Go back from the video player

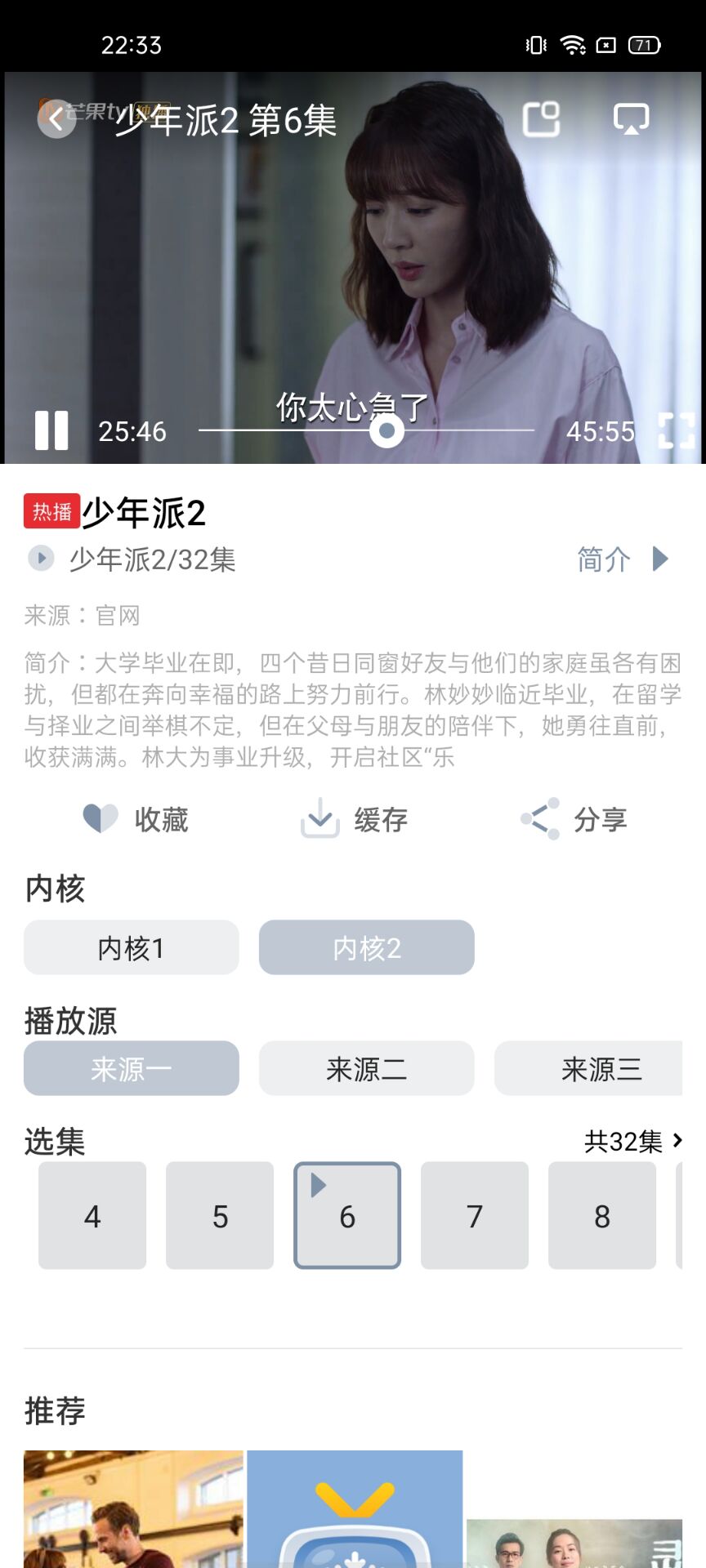click(x=56, y=119)
